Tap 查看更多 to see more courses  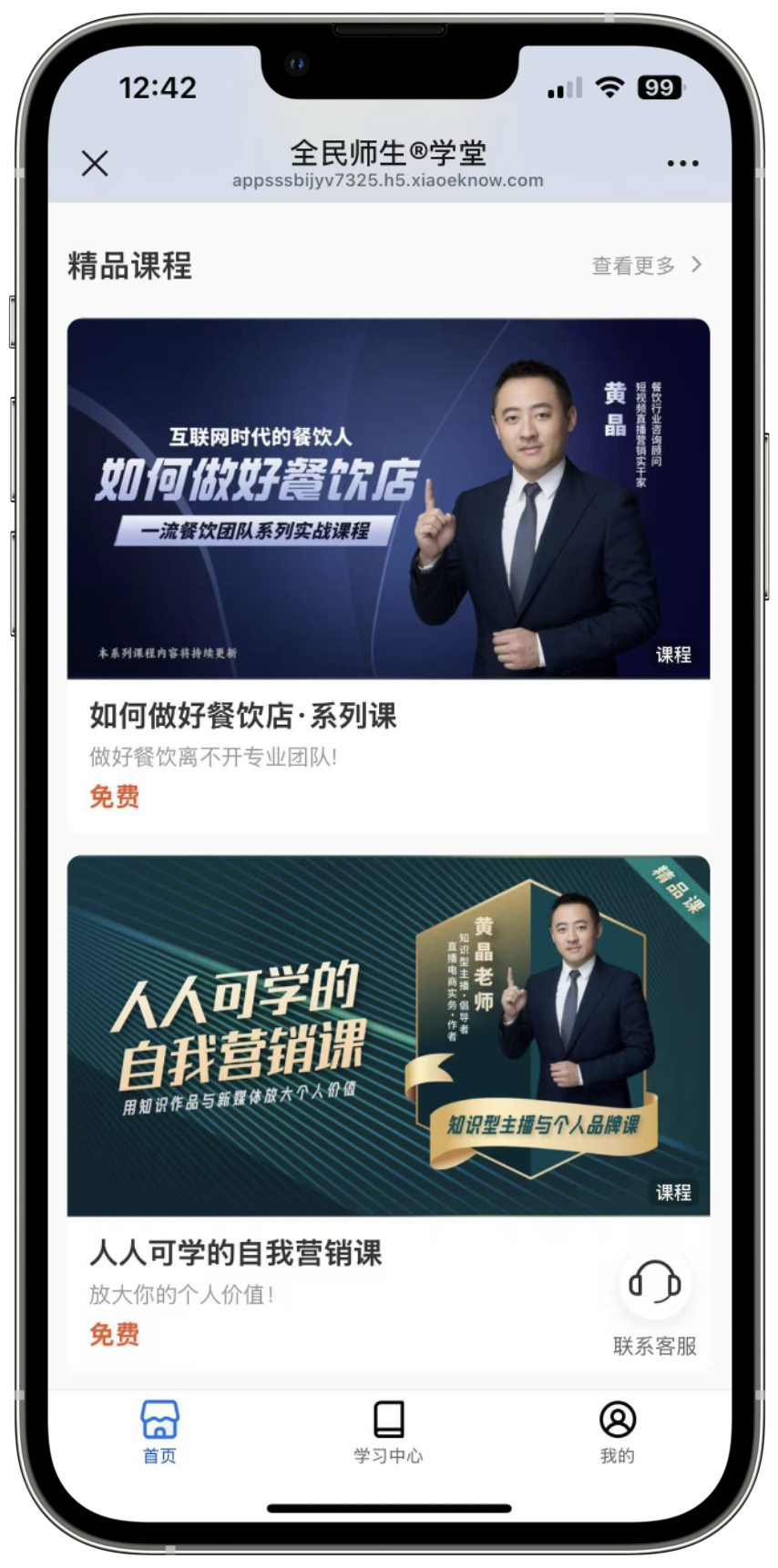coord(646,266)
